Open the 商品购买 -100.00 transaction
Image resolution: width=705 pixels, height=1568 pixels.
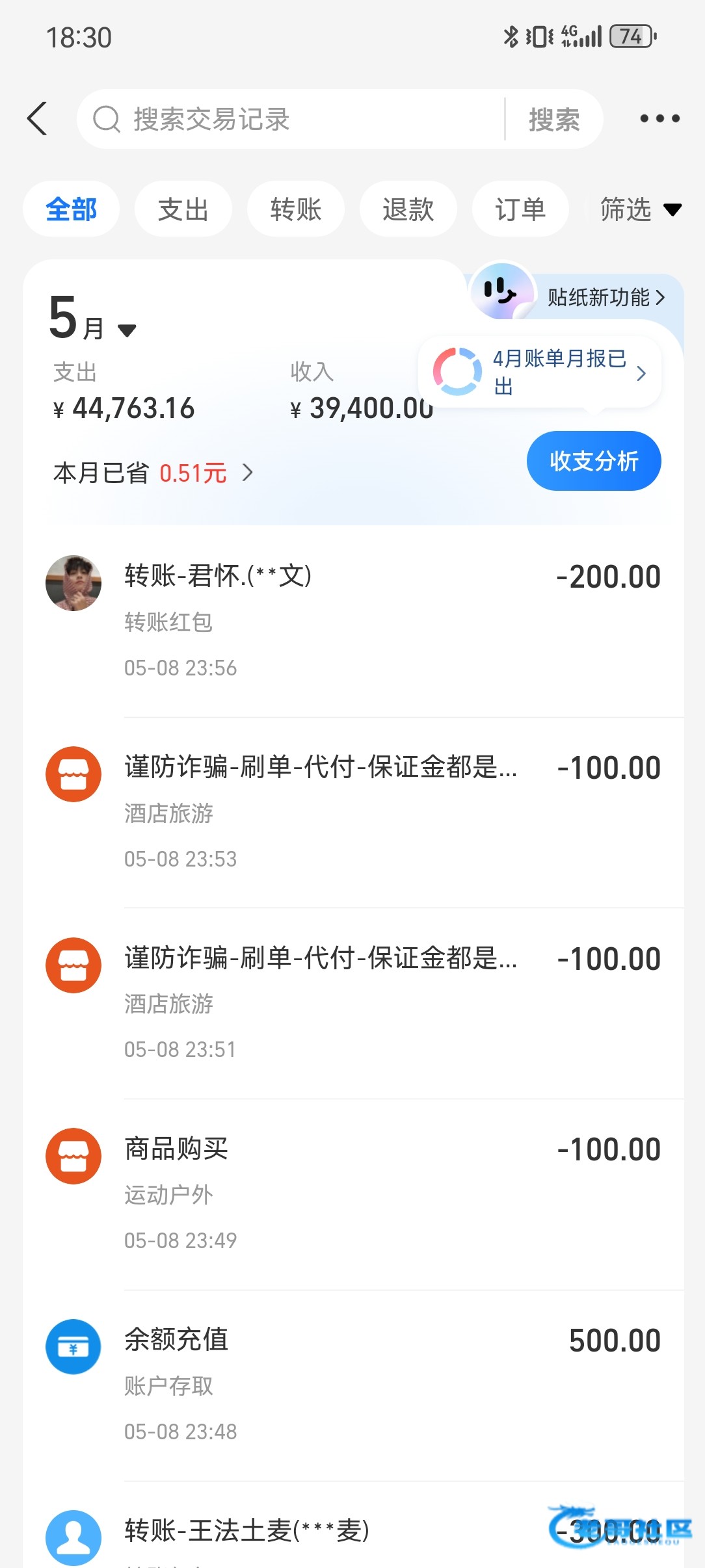coord(353,1195)
